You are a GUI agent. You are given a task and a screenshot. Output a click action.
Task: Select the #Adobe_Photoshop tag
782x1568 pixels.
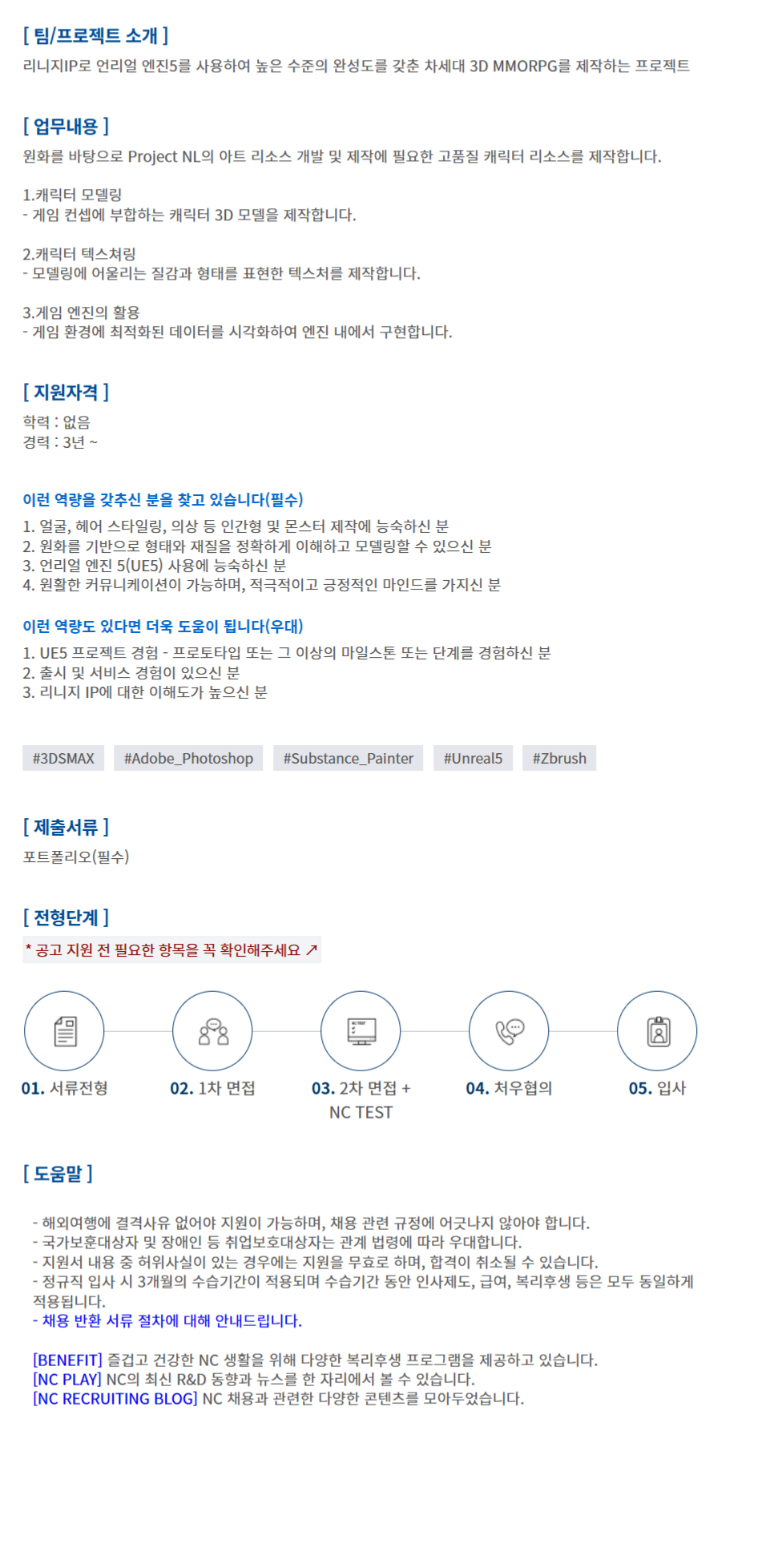click(x=188, y=758)
